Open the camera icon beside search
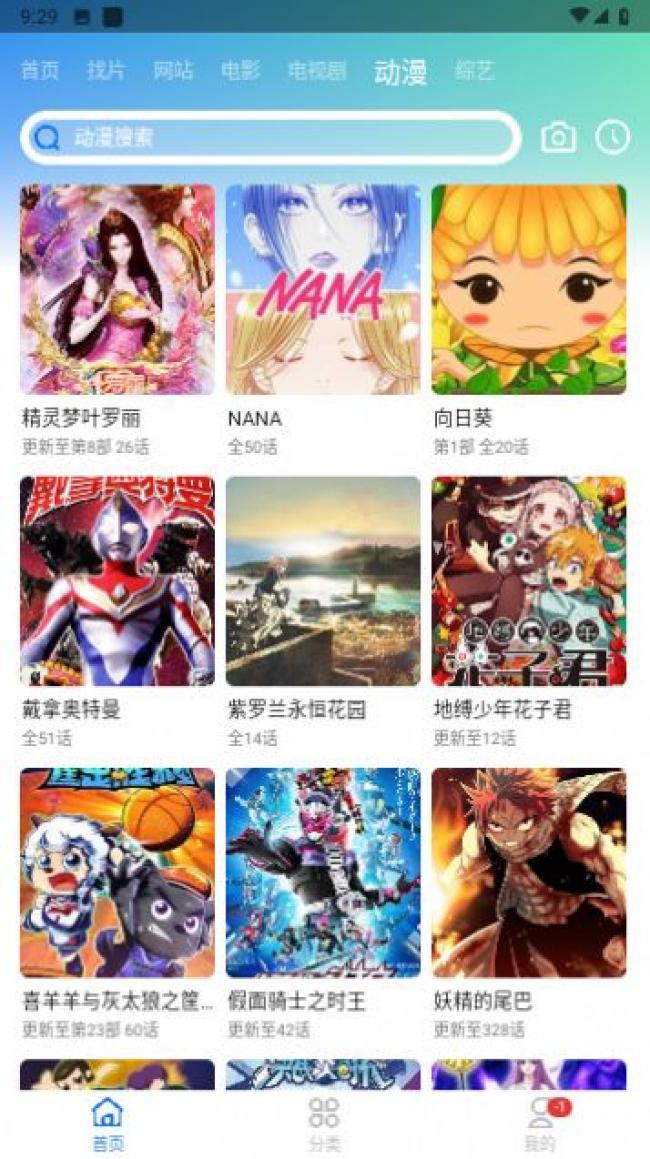 pos(558,137)
